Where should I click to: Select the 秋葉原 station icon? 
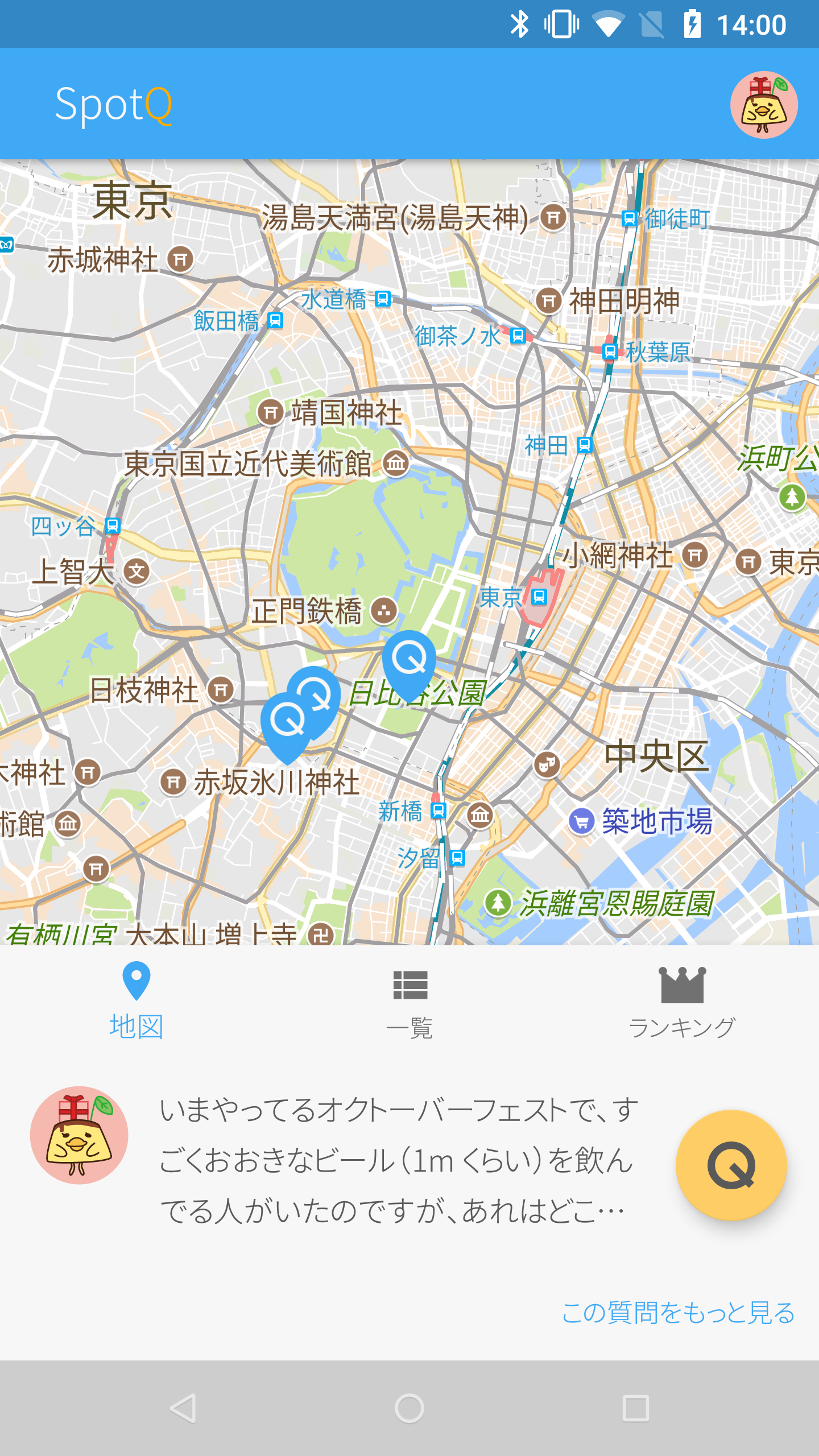point(610,353)
